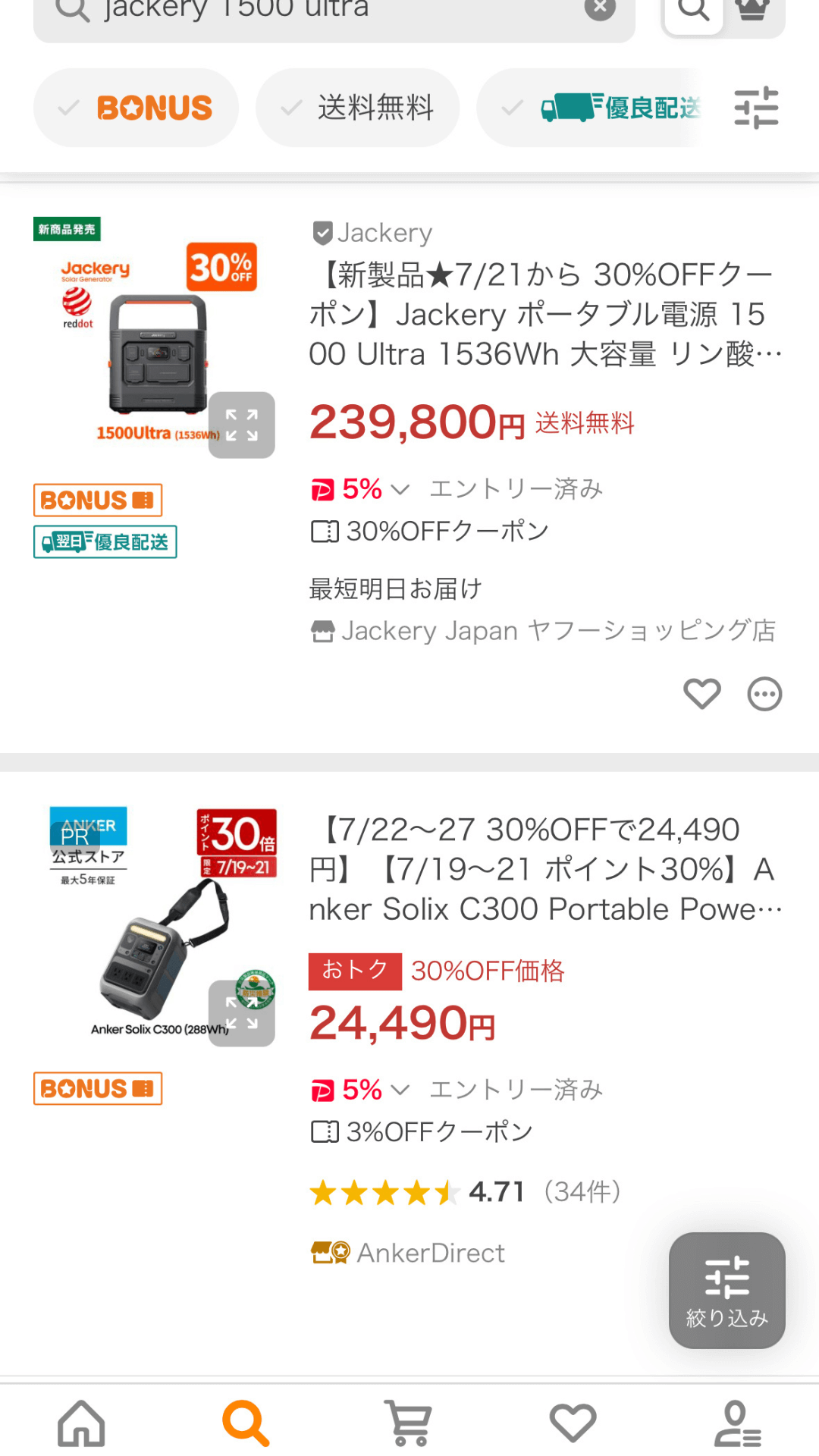Screen dimensions: 819x1456
Task: Add the Jackery item to favorites
Action: (x=702, y=693)
